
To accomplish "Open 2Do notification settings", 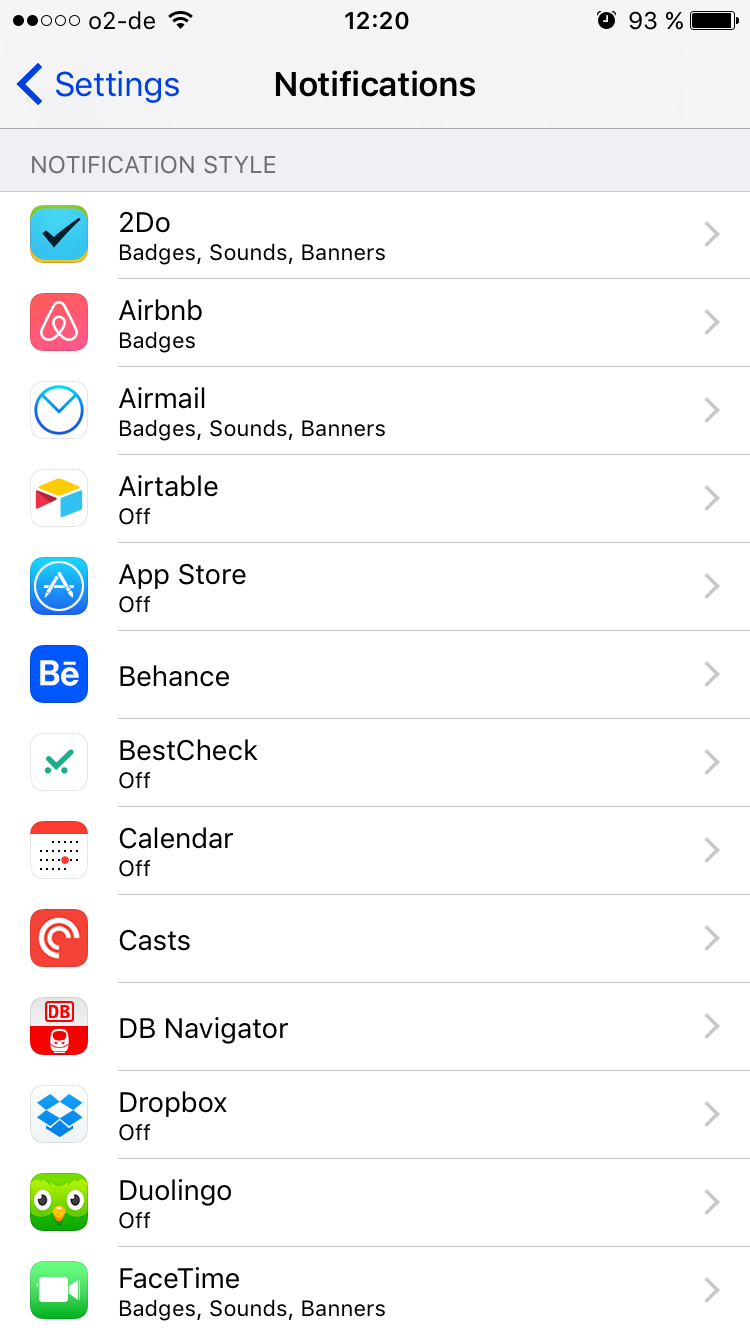I will tap(375, 235).
